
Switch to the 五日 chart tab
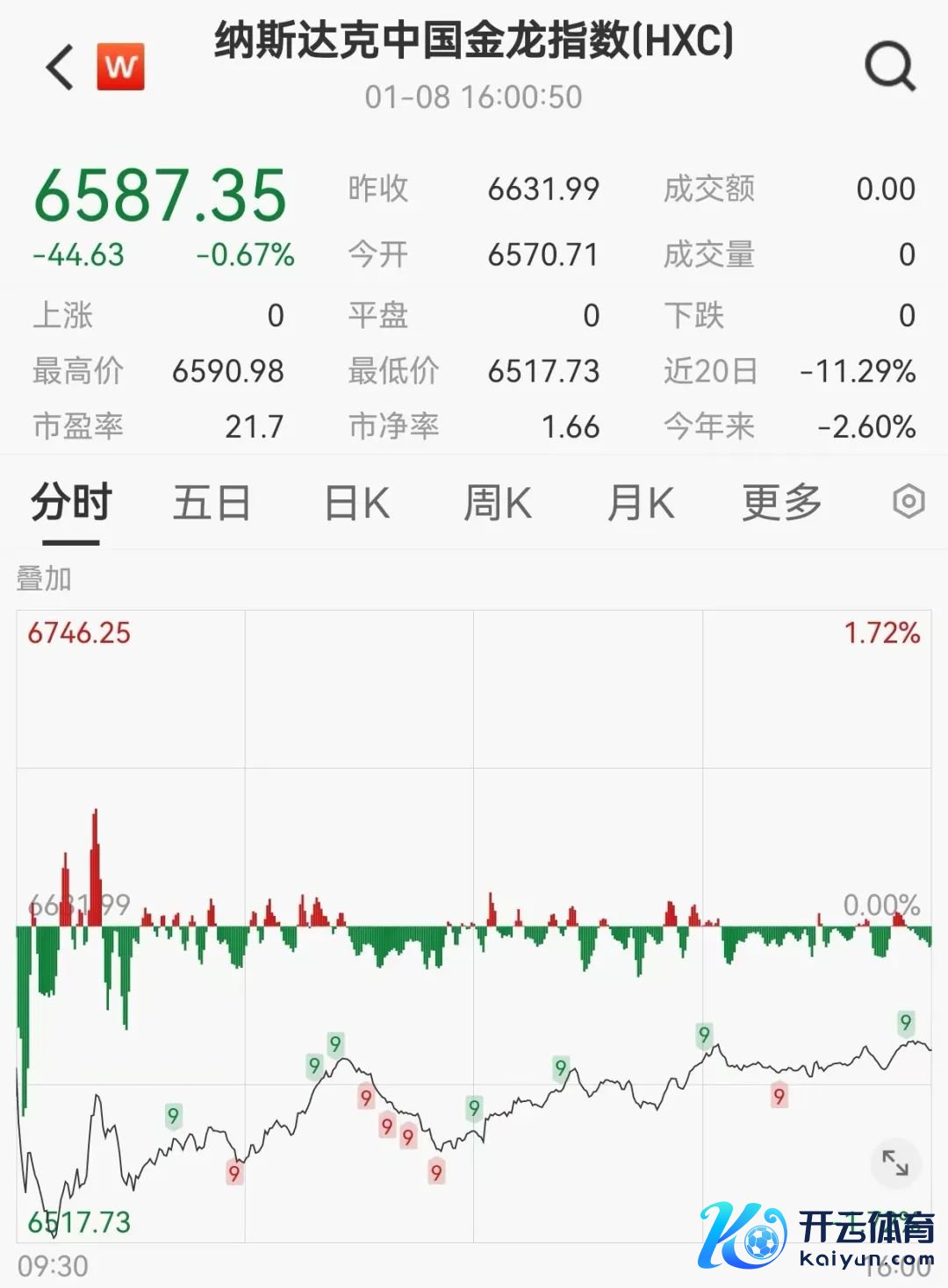pos(212,504)
